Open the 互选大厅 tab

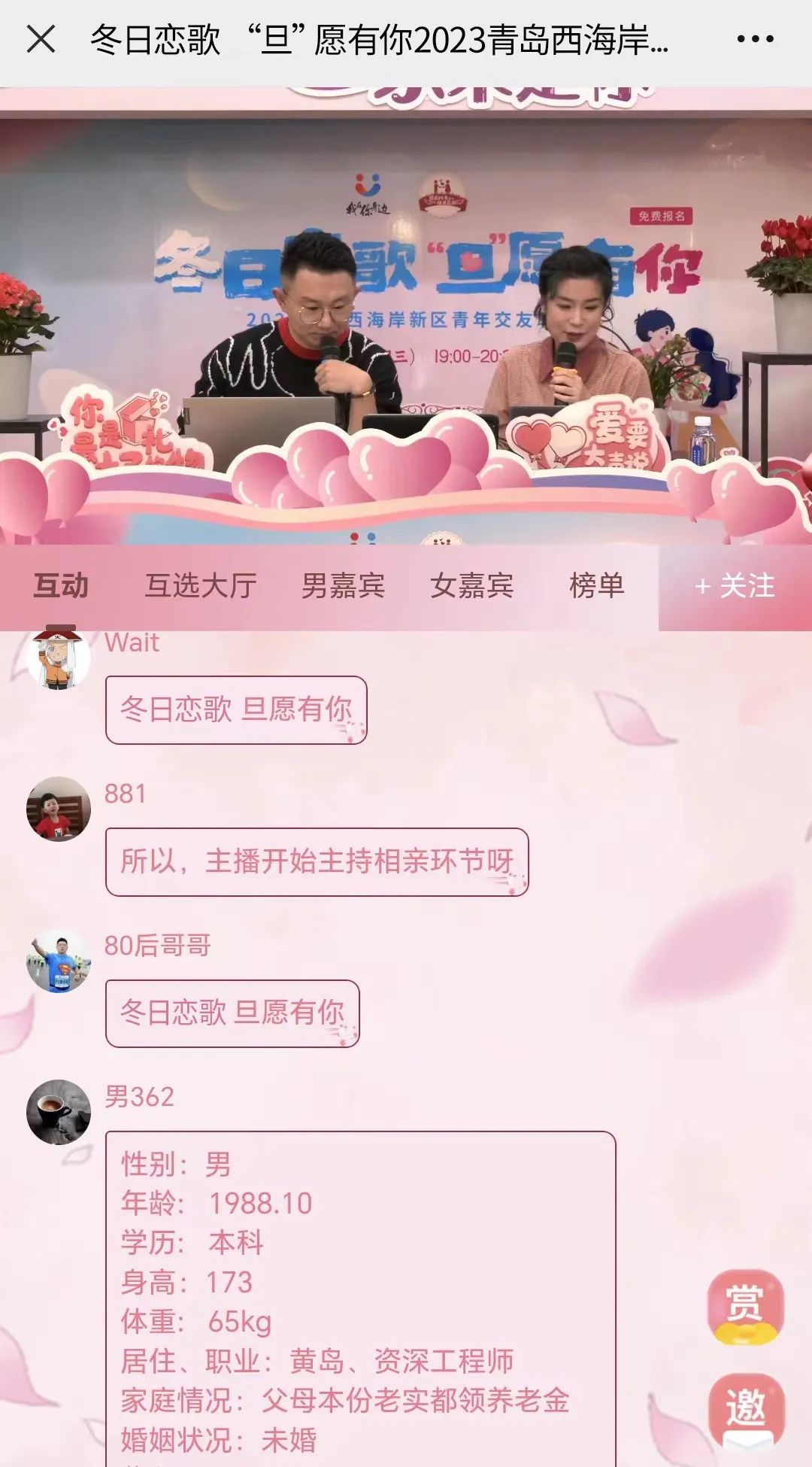201,586
